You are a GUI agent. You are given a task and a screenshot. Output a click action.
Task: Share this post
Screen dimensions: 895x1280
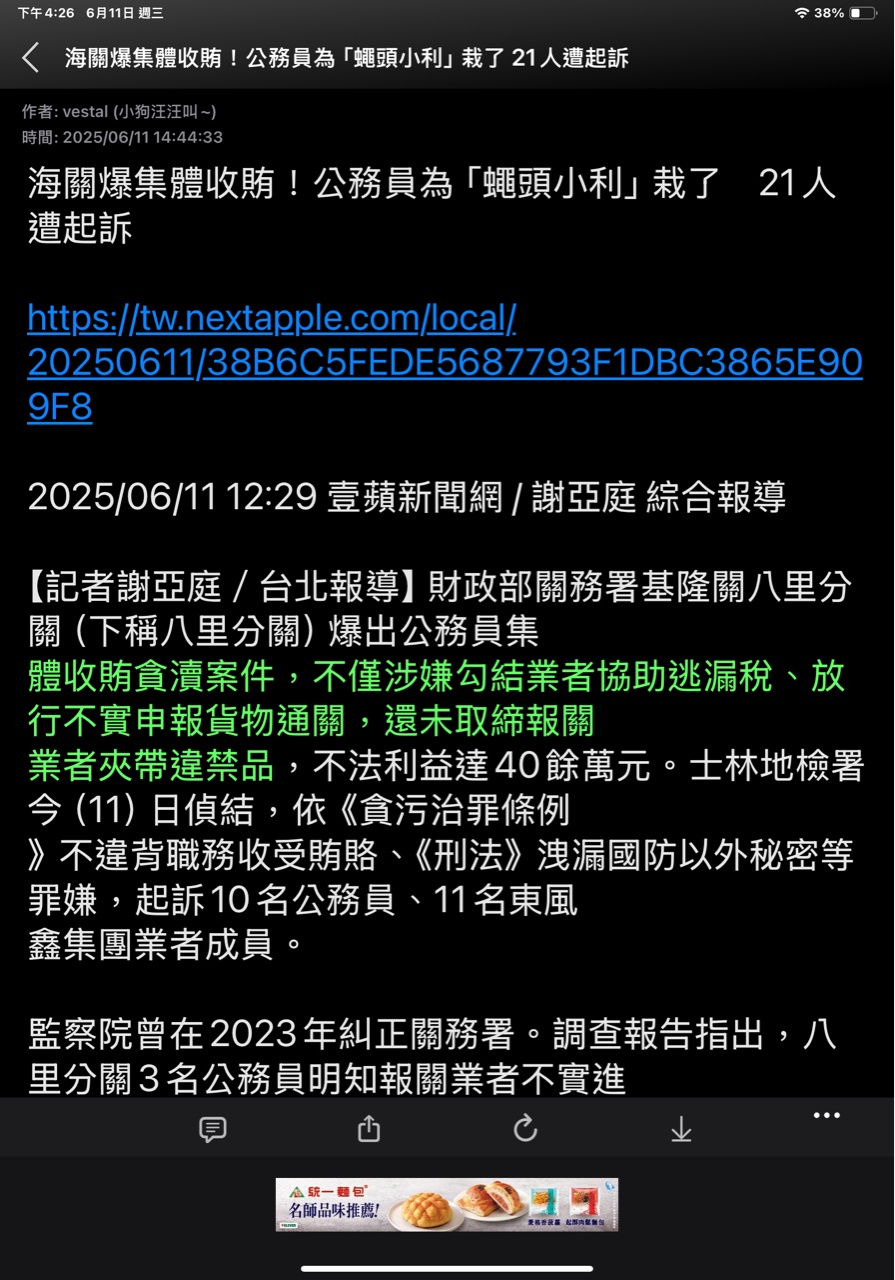click(x=369, y=1129)
